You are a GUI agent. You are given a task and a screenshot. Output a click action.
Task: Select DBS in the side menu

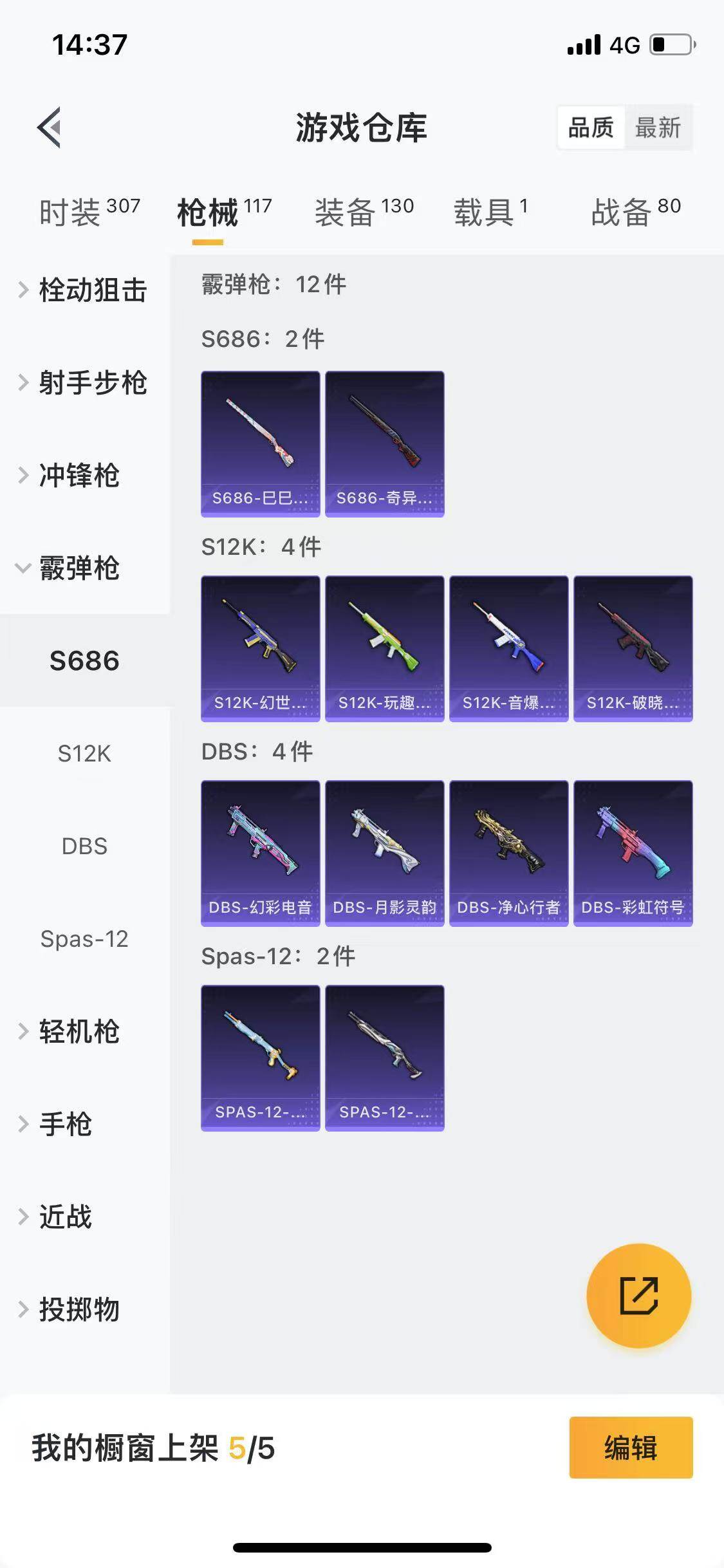coord(84,846)
